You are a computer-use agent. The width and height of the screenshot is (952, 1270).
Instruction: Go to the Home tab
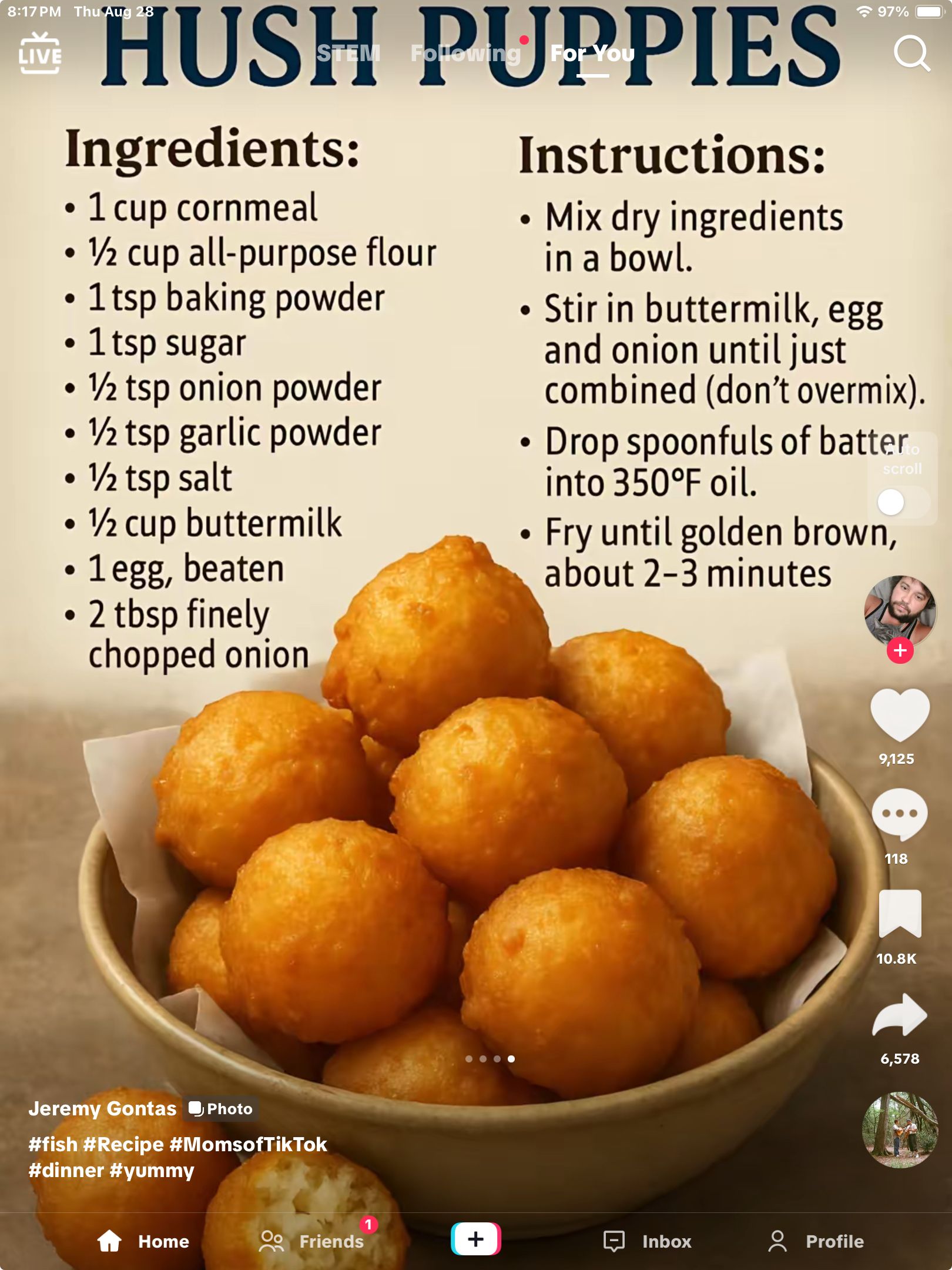click(143, 1241)
